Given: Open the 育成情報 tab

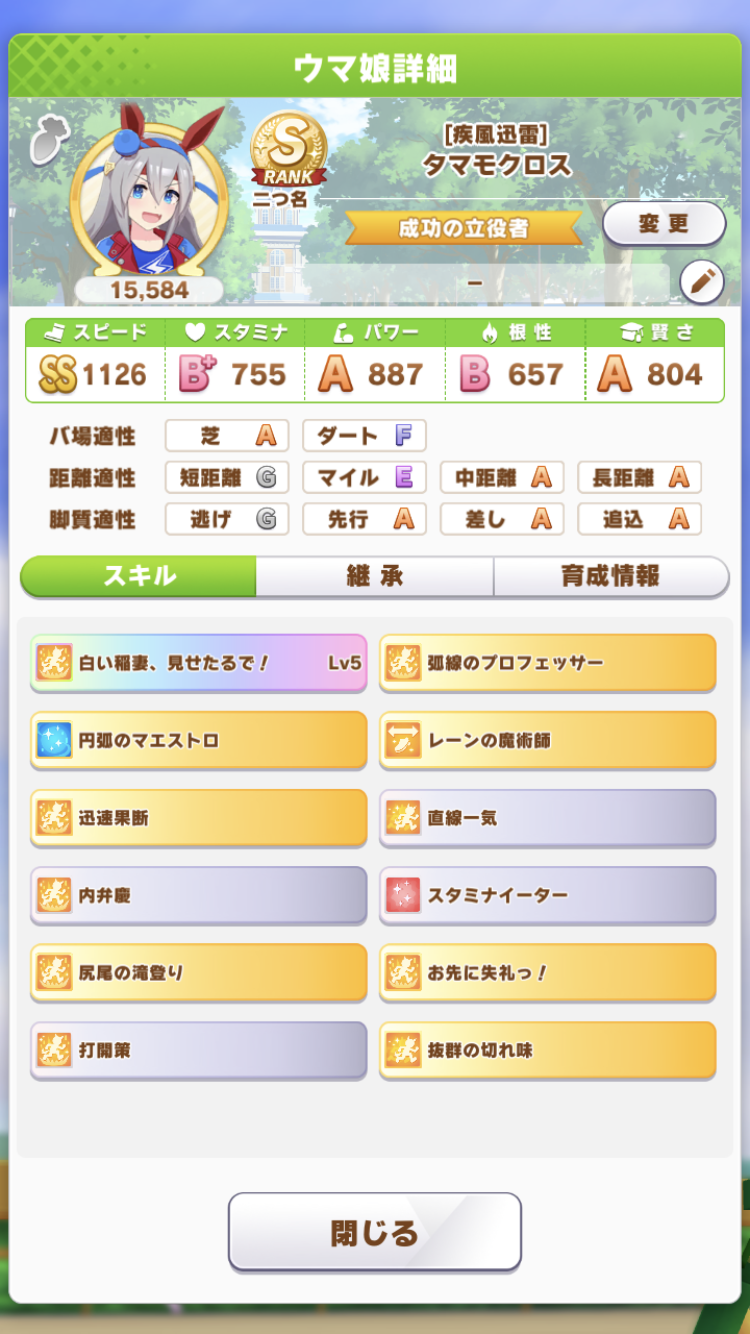Looking at the screenshot, I should pyautogui.click(x=610, y=577).
